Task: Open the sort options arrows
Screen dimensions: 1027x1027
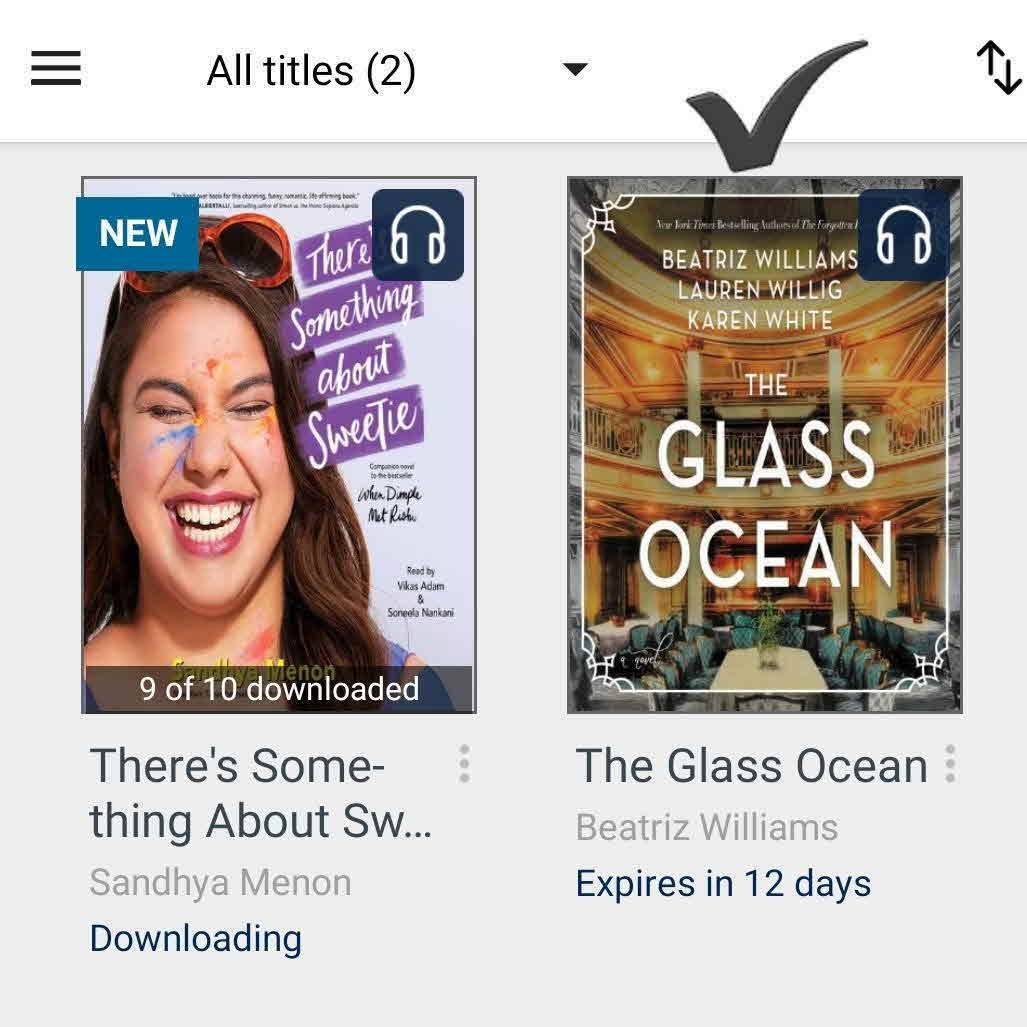Action: point(997,69)
